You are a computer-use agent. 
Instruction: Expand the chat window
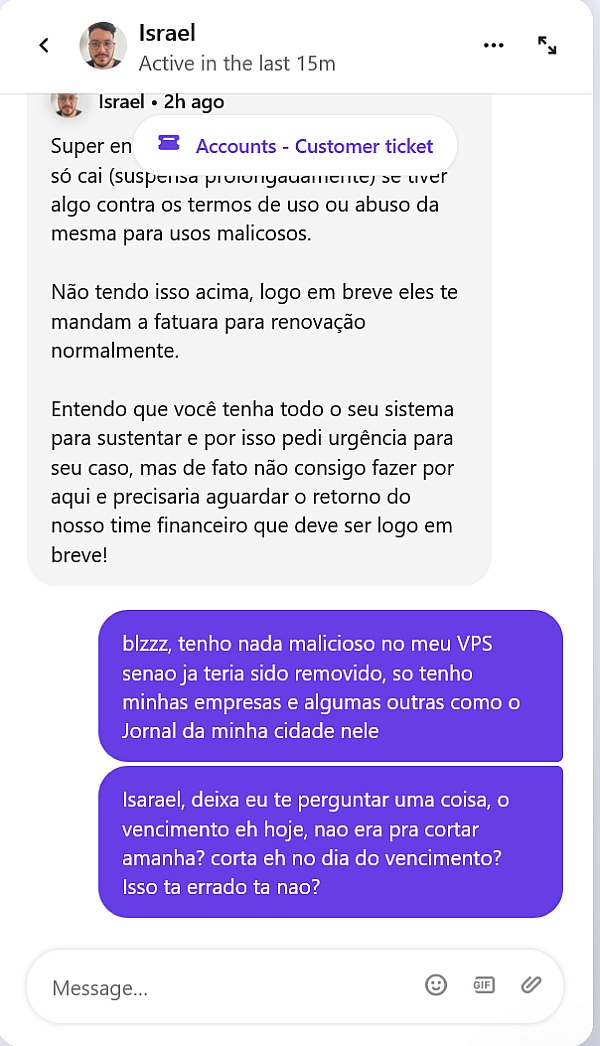tap(547, 45)
